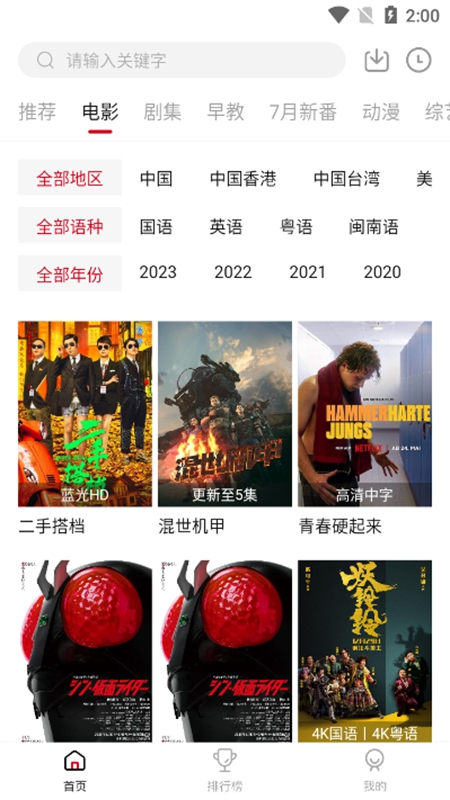This screenshot has height=800, width=450.
Task: Choose the 粤语 language filter
Action: pos(296,226)
